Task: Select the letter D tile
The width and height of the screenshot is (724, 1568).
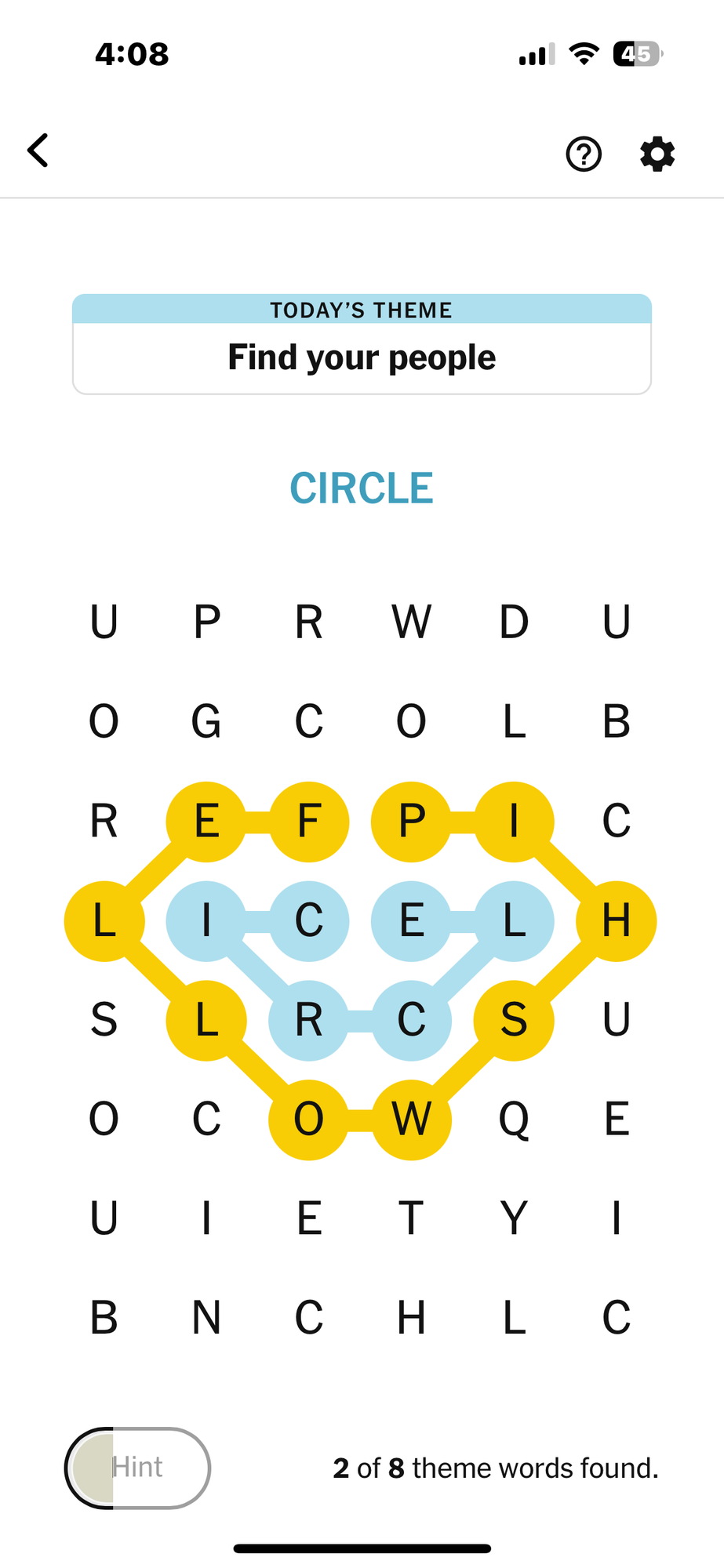Action: (514, 622)
